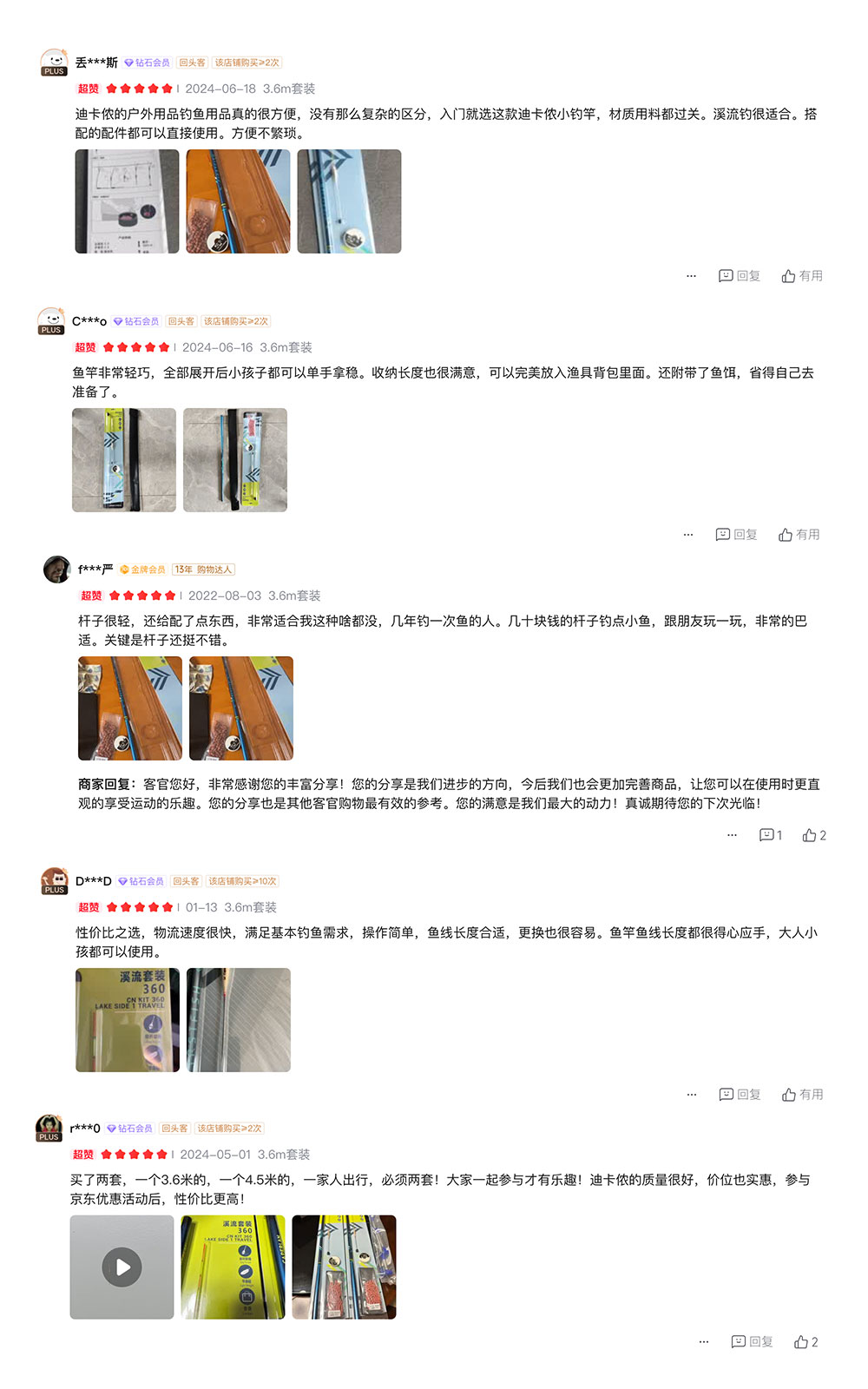Image resolution: width=868 pixels, height=1389 pixels.
Task: Open third photo in 丢***斯's review
Action: 349,201
